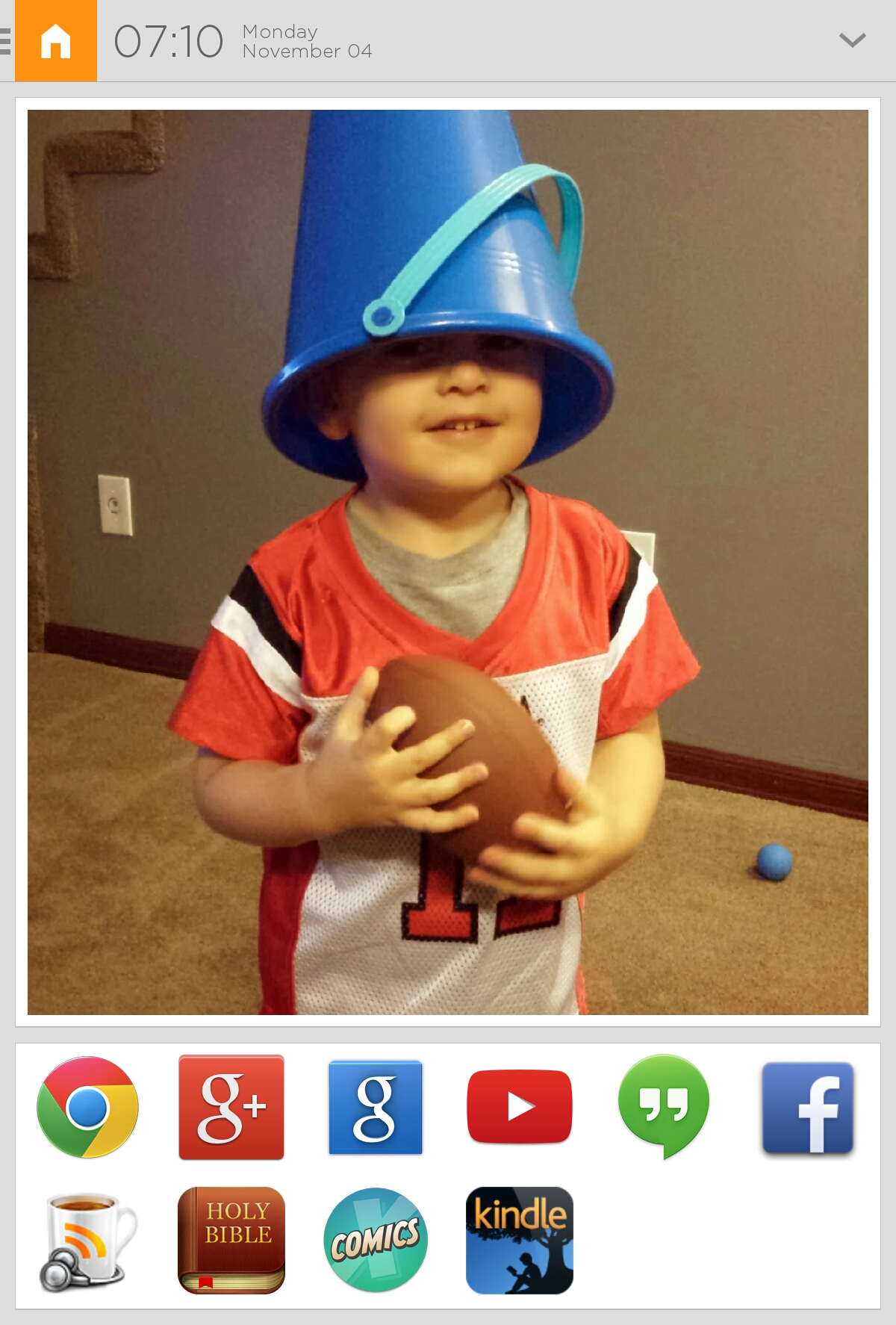The width and height of the screenshot is (896, 1325).
Task: Open the photo of the child
Action: click(448, 562)
